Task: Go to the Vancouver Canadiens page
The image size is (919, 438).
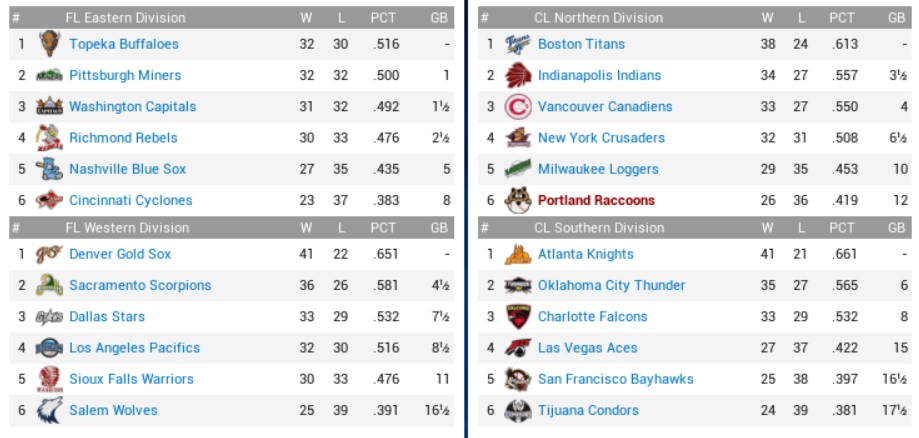Action: 605,106
